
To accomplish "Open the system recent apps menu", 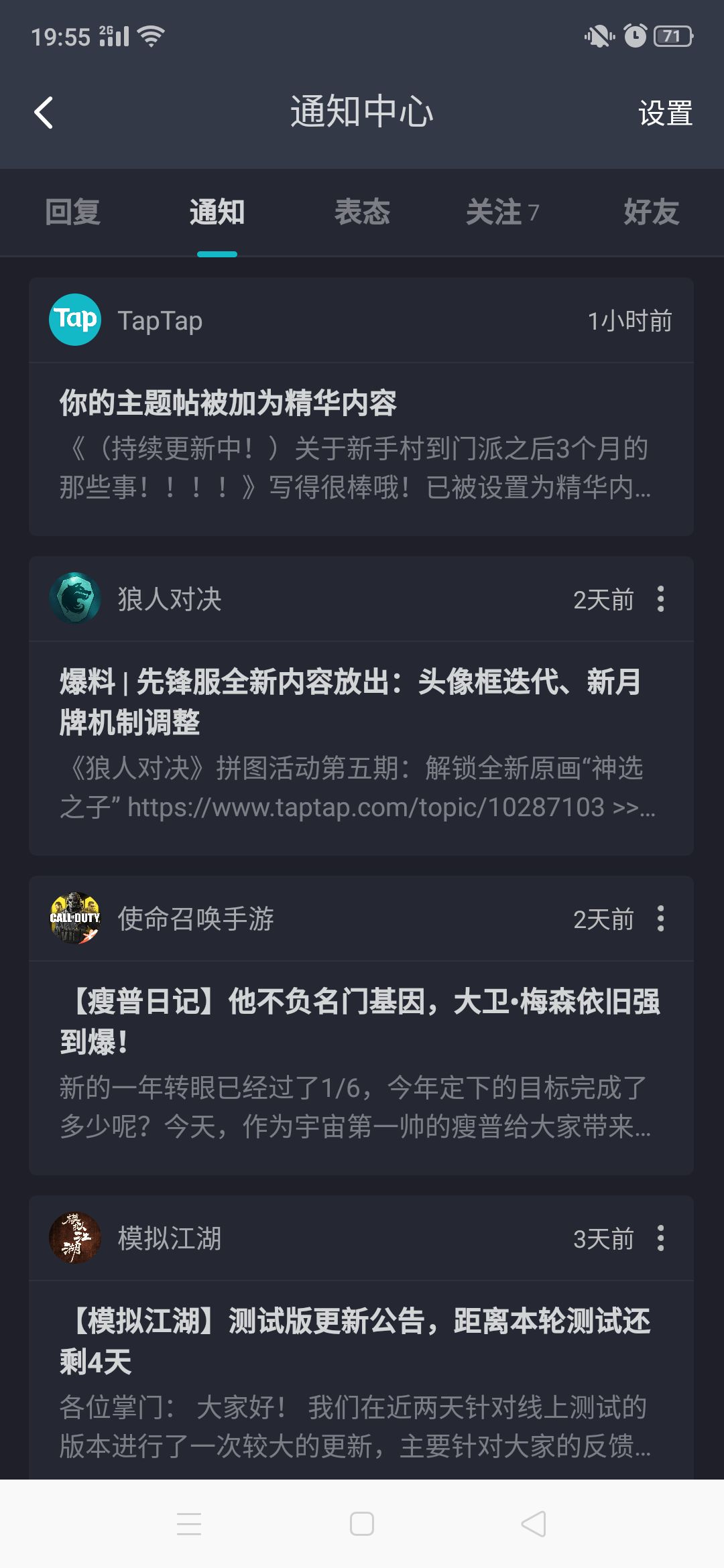I will (189, 1524).
